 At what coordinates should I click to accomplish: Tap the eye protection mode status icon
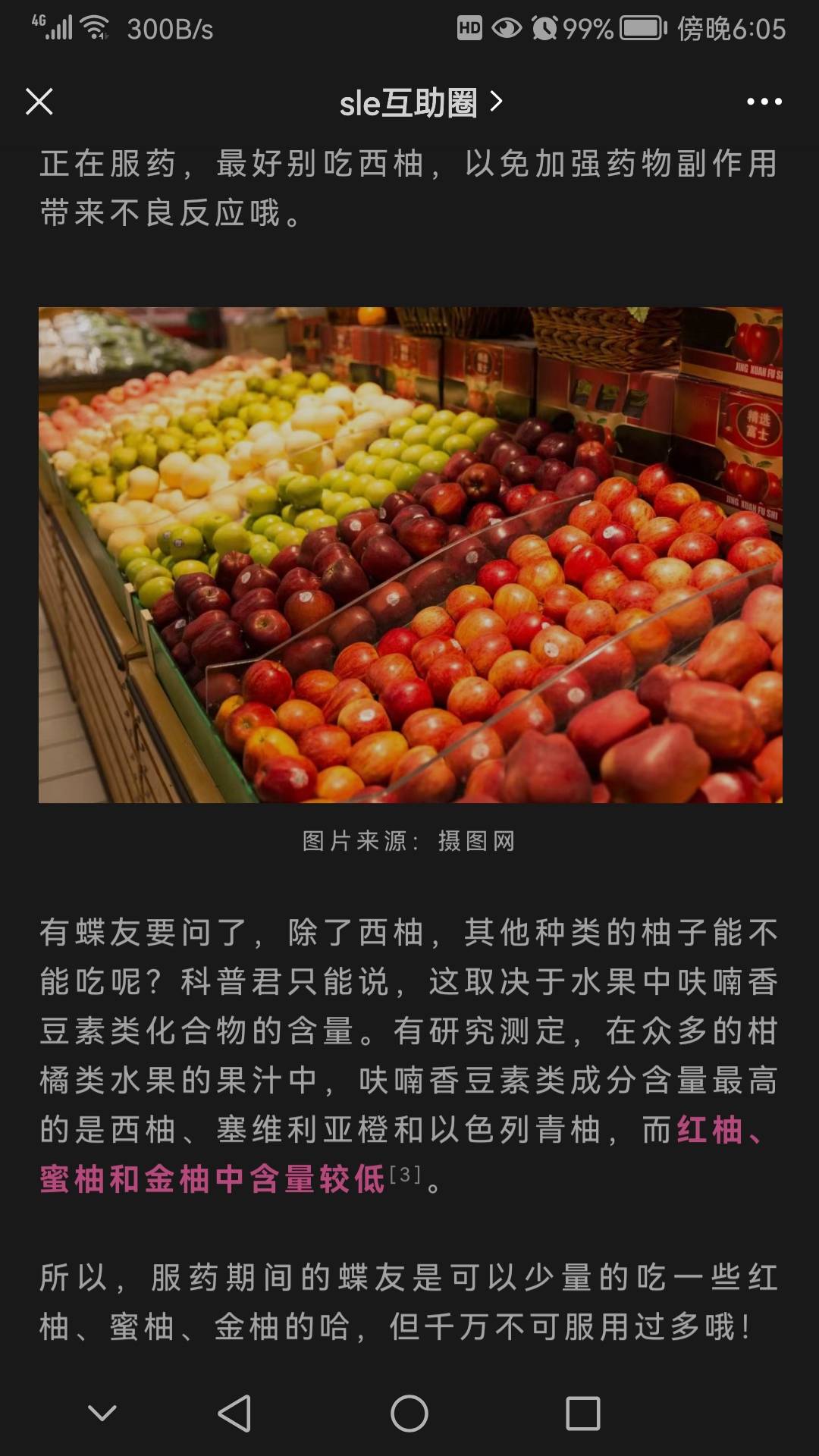(506, 28)
